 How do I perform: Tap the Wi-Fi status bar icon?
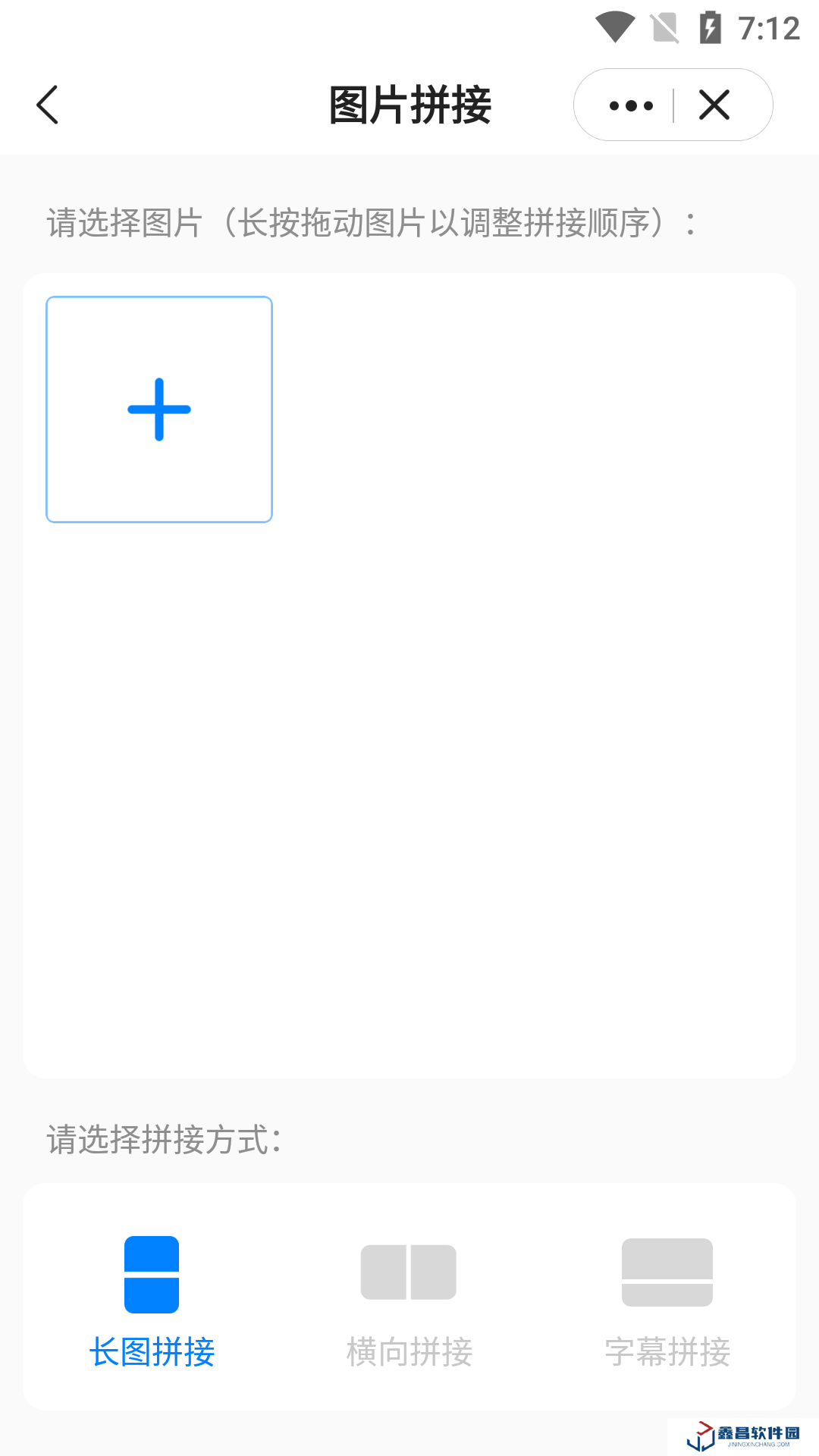(614, 27)
